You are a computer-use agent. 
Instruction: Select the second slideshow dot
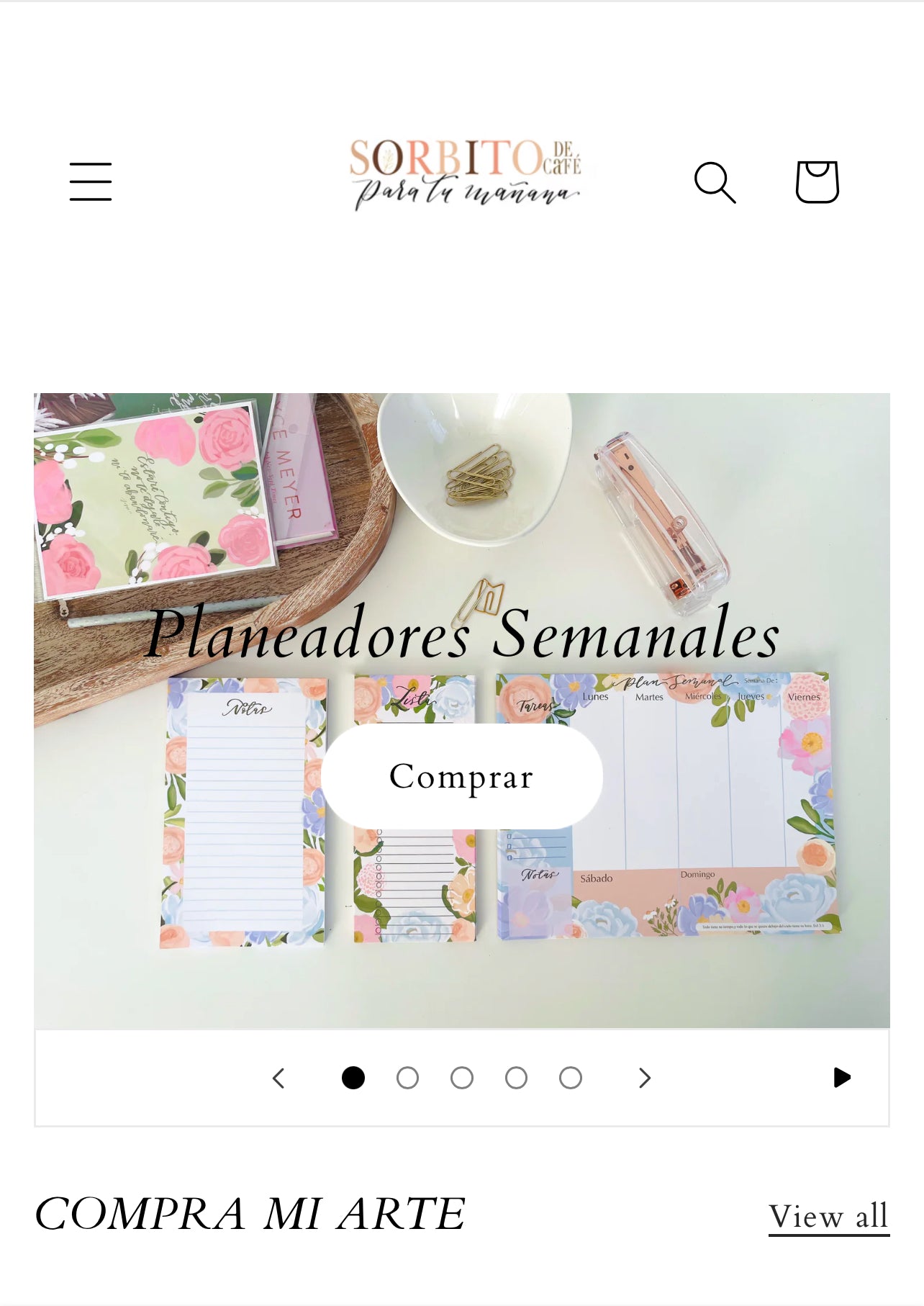[x=407, y=1078]
